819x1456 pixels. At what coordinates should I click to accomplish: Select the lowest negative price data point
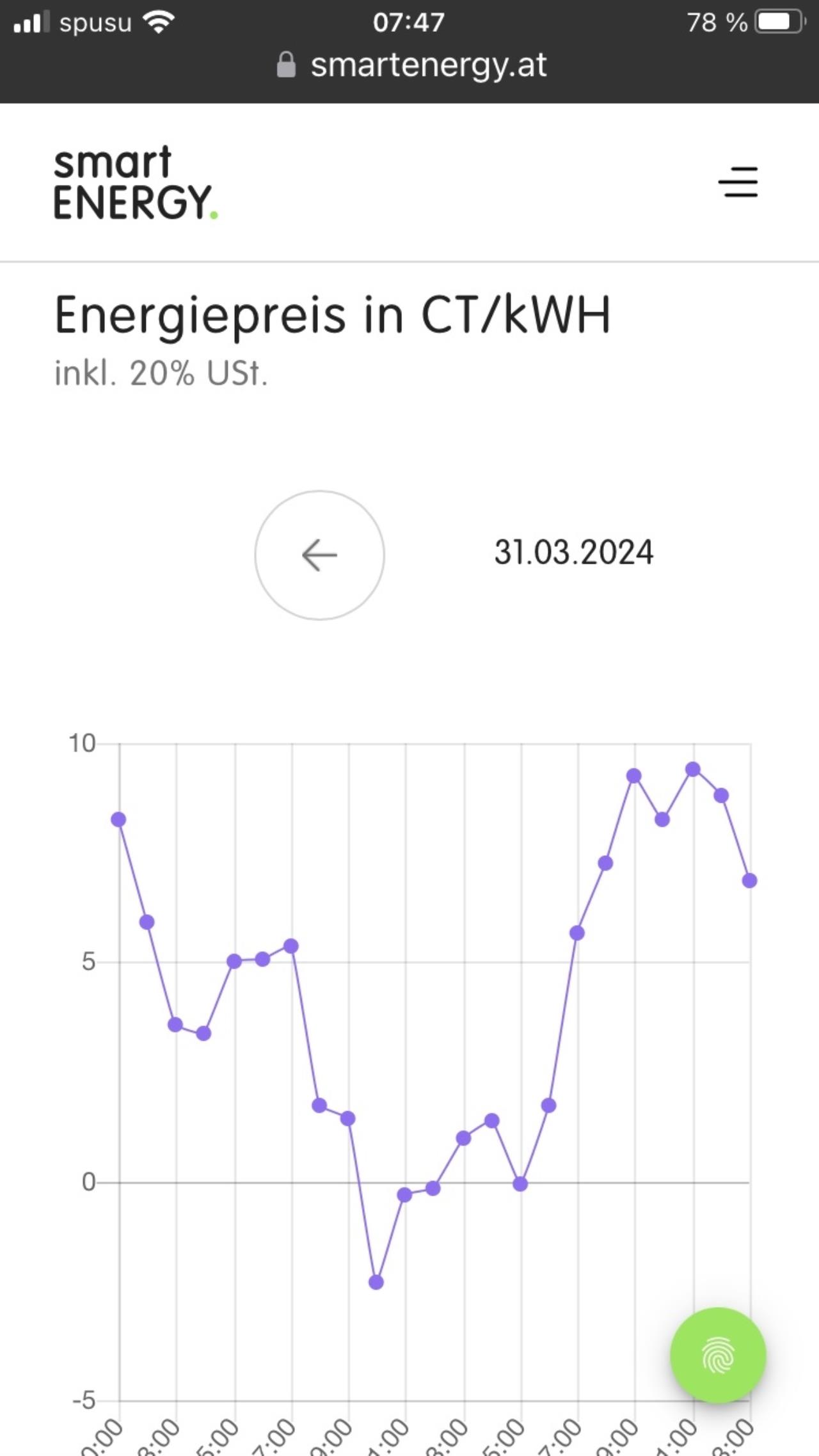point(376,1282)
